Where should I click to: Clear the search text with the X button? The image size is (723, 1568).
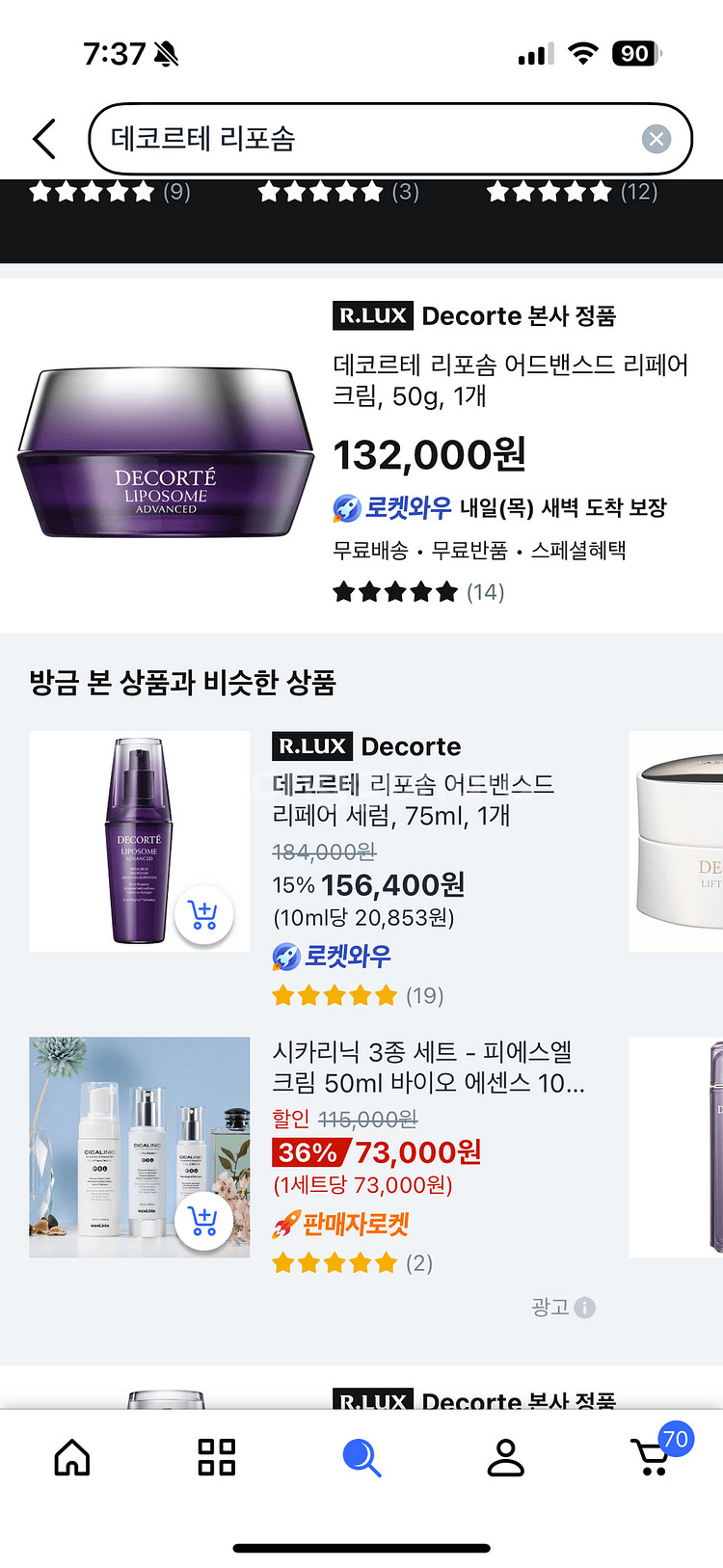click(x=656, y=139)
